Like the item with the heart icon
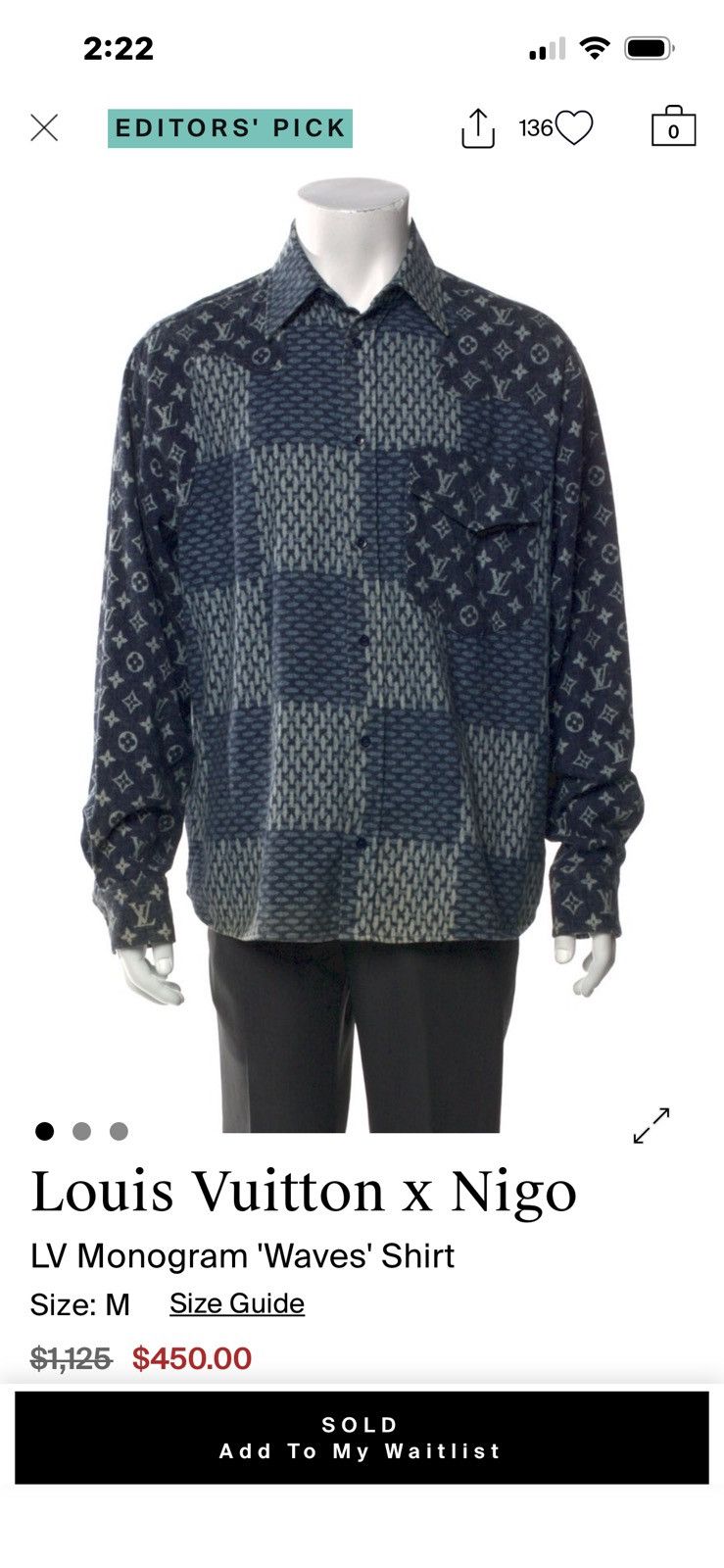Image resolution: width=724 pixels, height=1568 pixels. pyautogui.click(x=573, y=127)
